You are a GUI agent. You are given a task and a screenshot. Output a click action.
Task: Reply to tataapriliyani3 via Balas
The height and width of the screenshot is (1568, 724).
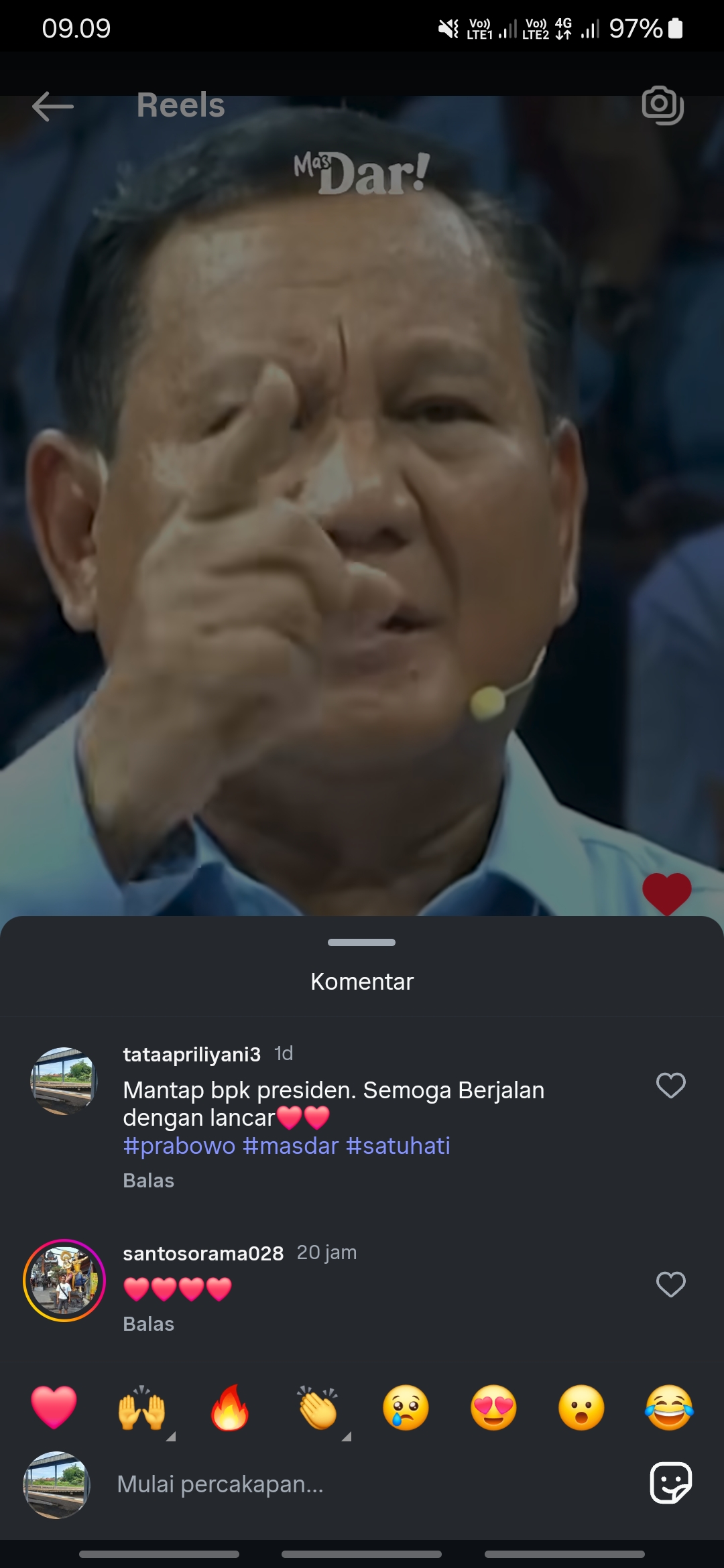click(x=148, y=1181)
